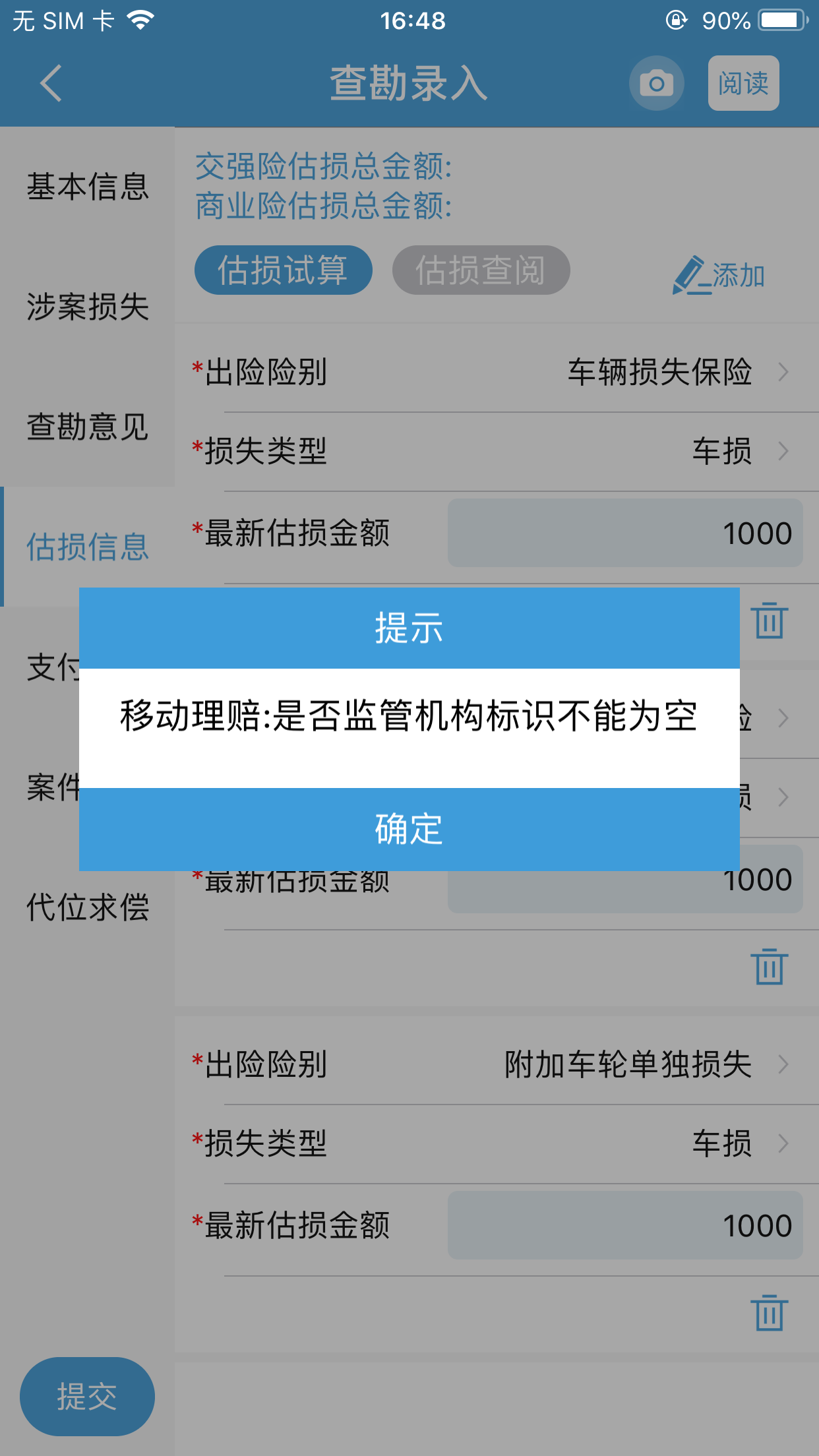Change 出险险别 from 附加车轮单独损失
This screenshot has height=1456, width=819.
pos(497,1064)
